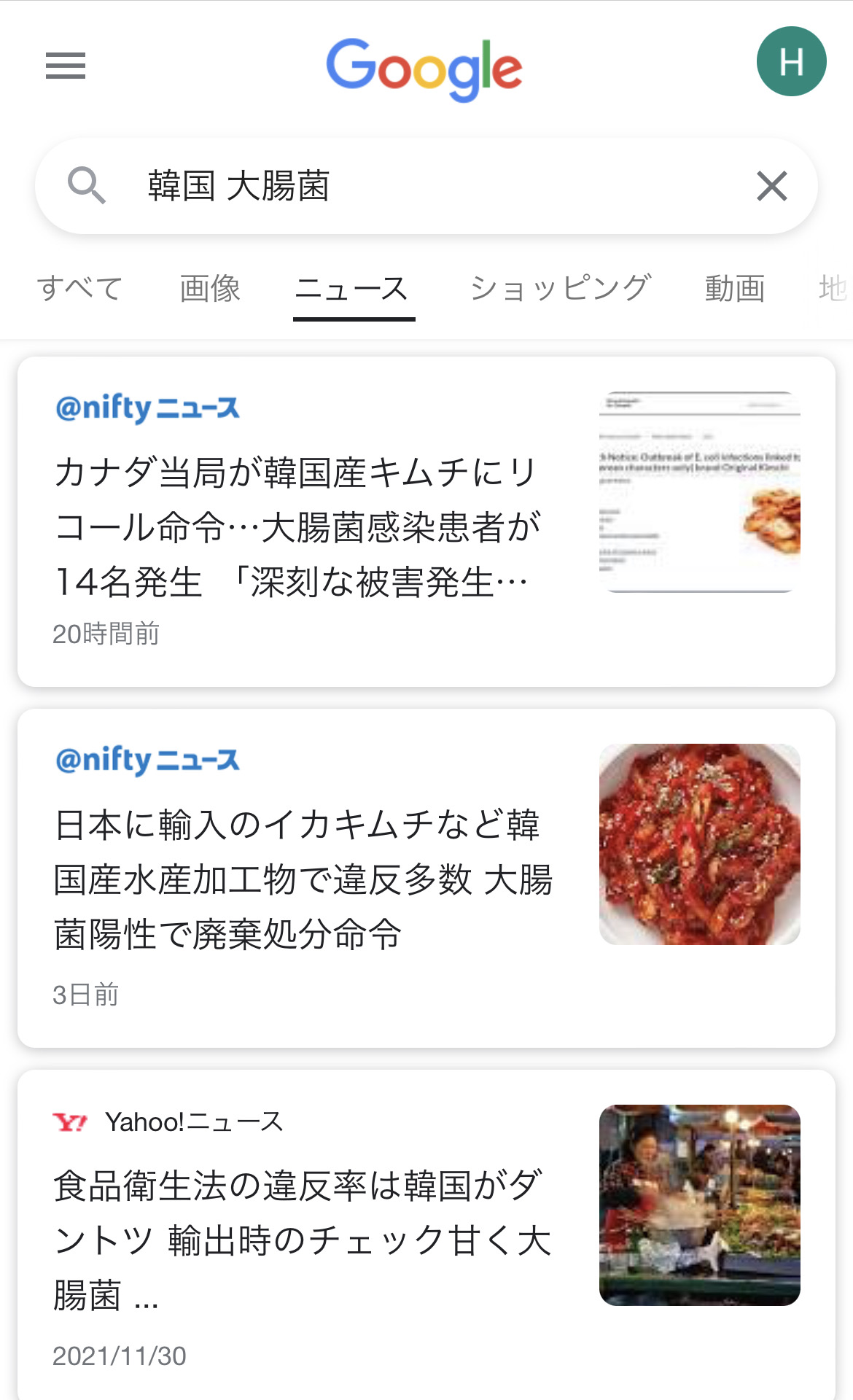The width and height of the screenshot is (853, 1400).
Task: Switch to the ショッピング tab
Action: coord(560,289)
